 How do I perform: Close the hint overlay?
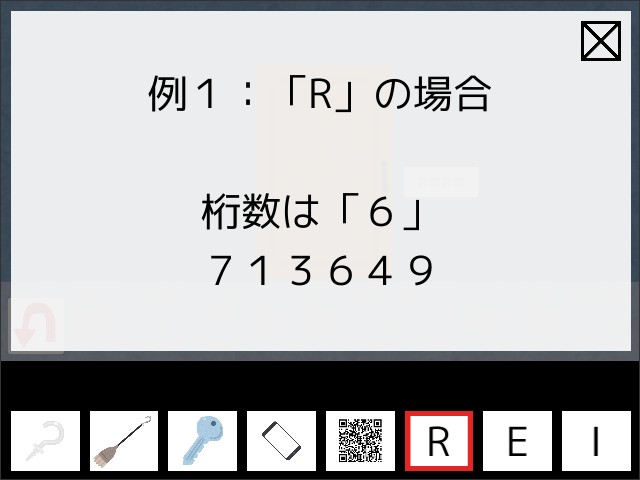(600, 41)
